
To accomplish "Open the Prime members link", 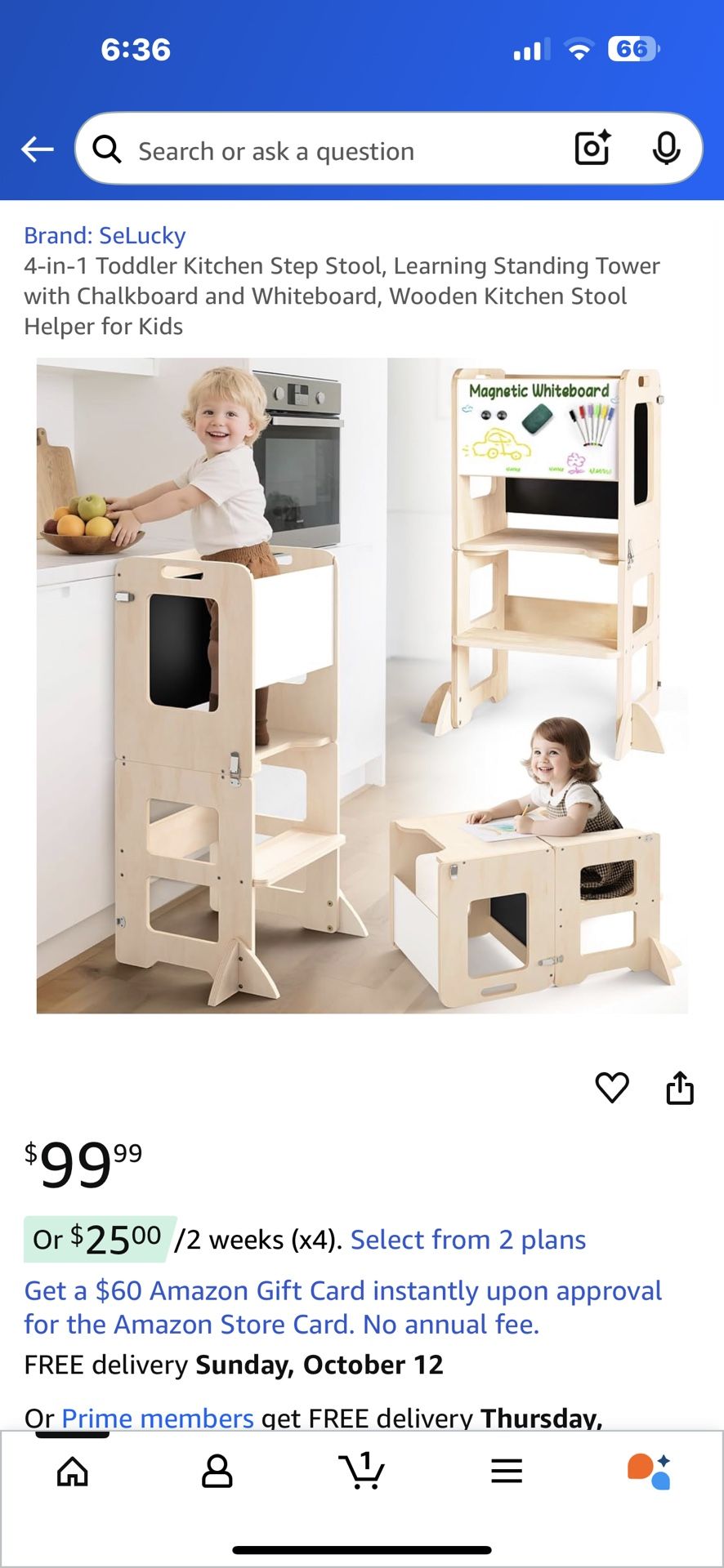I will click(158, 1418).
